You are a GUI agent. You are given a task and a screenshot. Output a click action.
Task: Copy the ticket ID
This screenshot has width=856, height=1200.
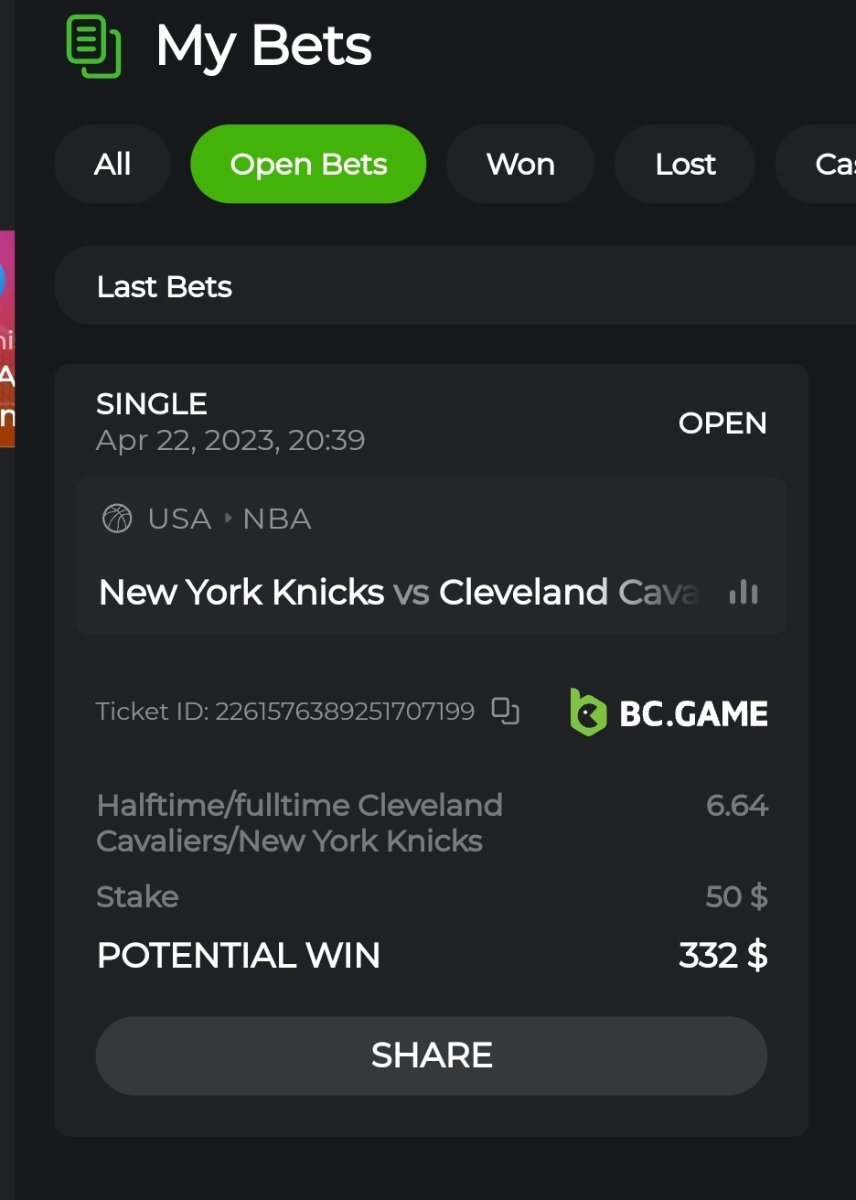click(505, 712)
